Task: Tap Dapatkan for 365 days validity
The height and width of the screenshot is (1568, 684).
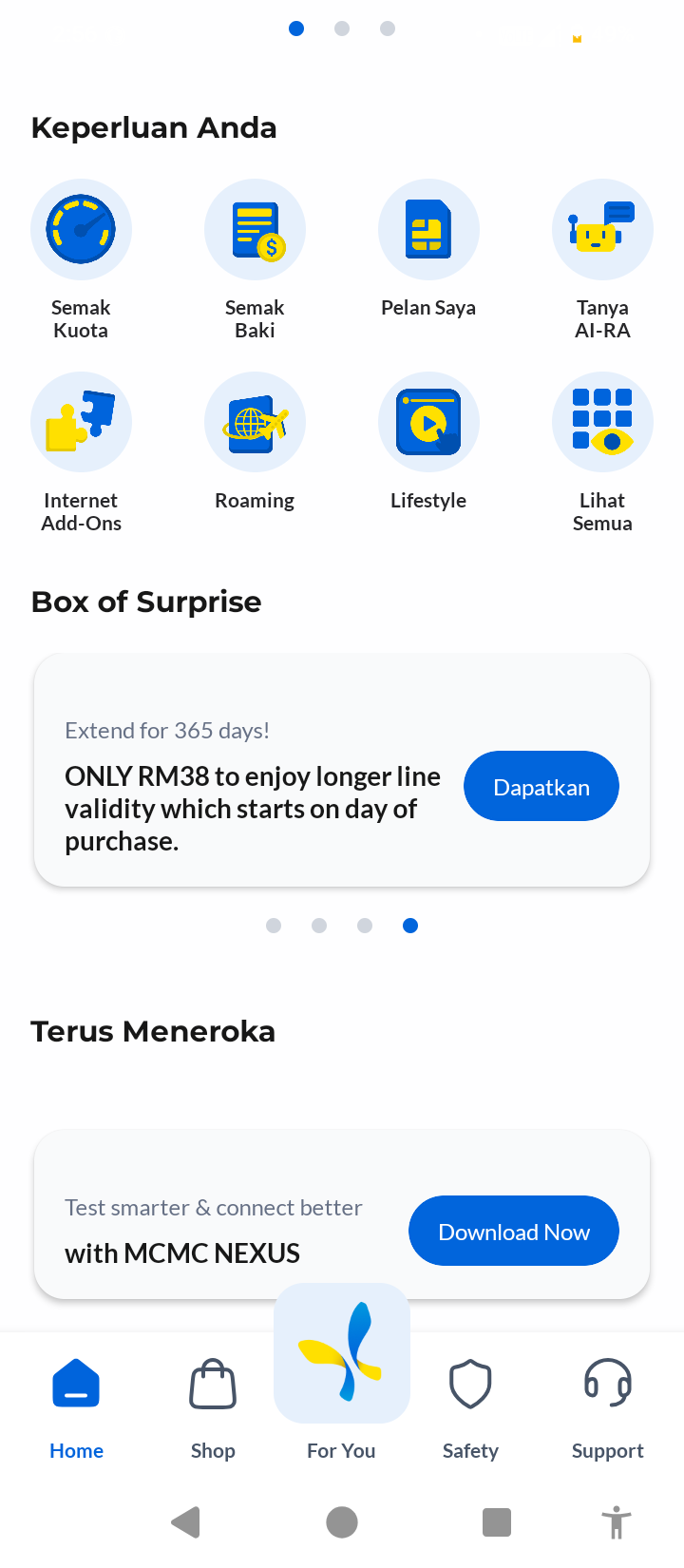Action: [541, 786]
